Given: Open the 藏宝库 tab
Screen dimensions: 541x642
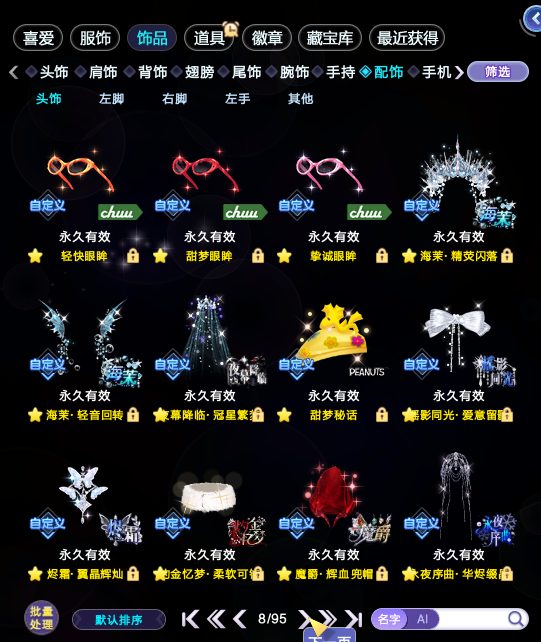Looking at the screenshot, I should tap(330, 38).
